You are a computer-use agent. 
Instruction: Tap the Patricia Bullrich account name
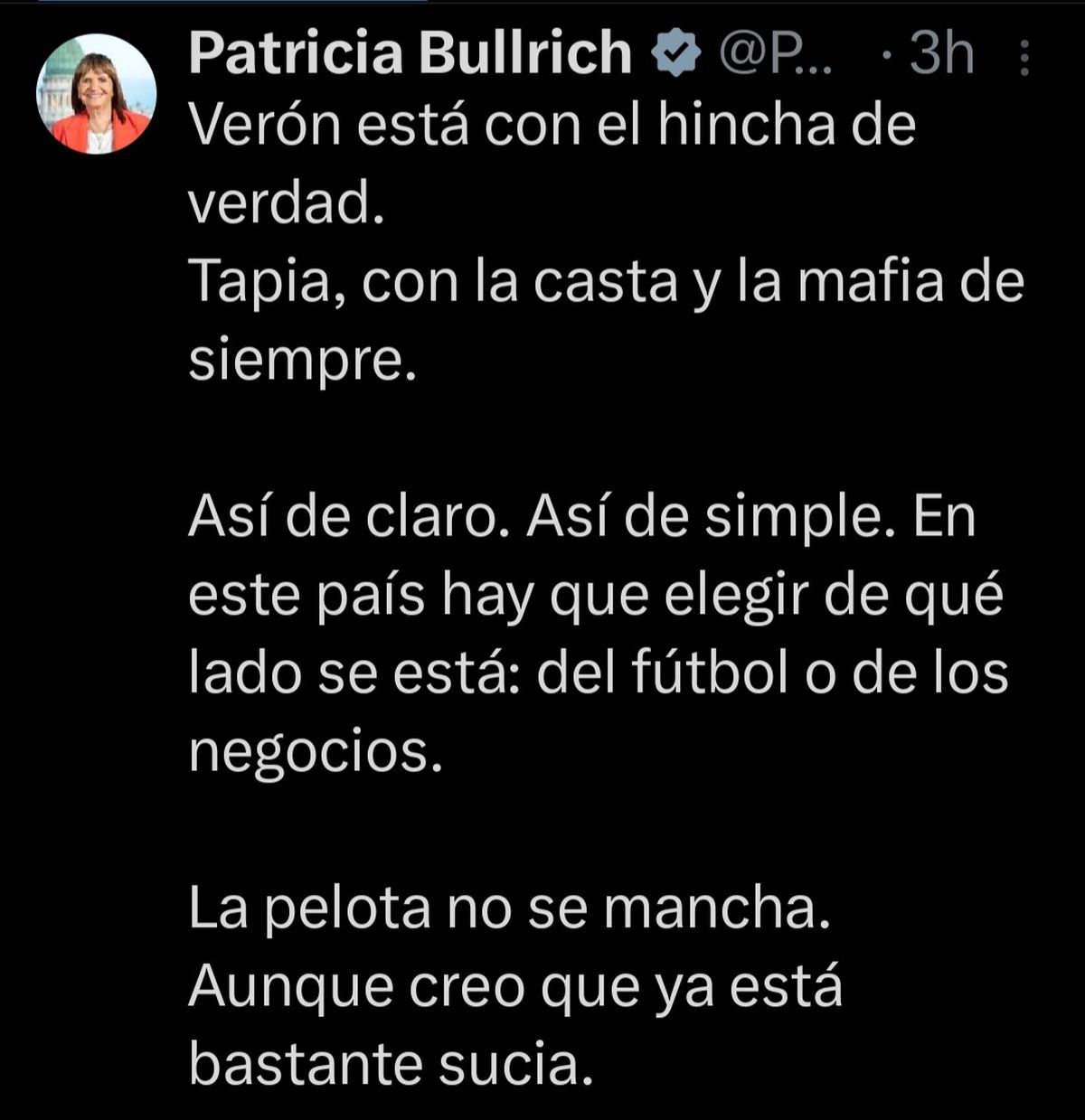[x=410, y=52]
